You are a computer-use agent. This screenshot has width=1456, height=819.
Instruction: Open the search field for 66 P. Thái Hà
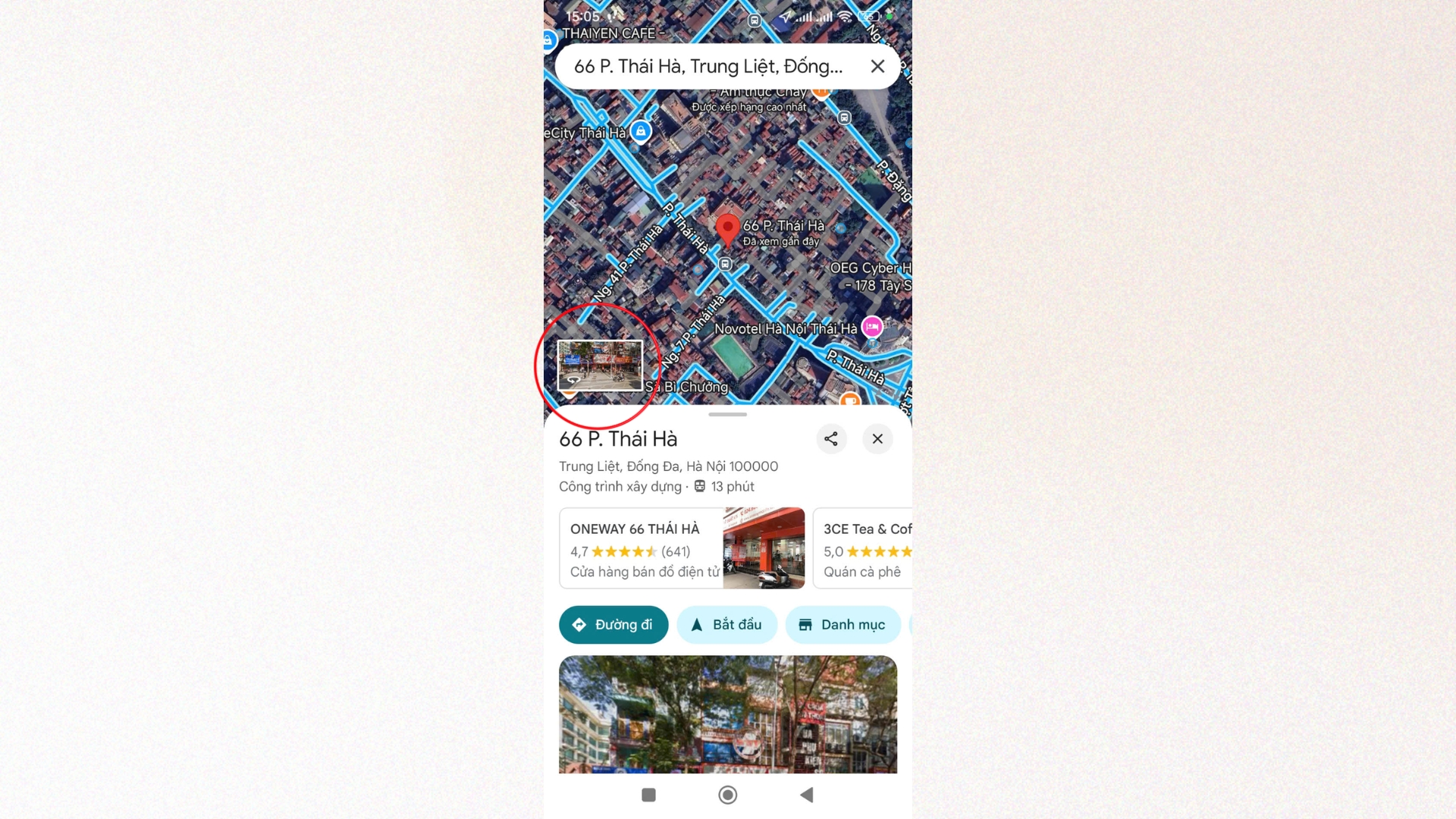[708, 67]
